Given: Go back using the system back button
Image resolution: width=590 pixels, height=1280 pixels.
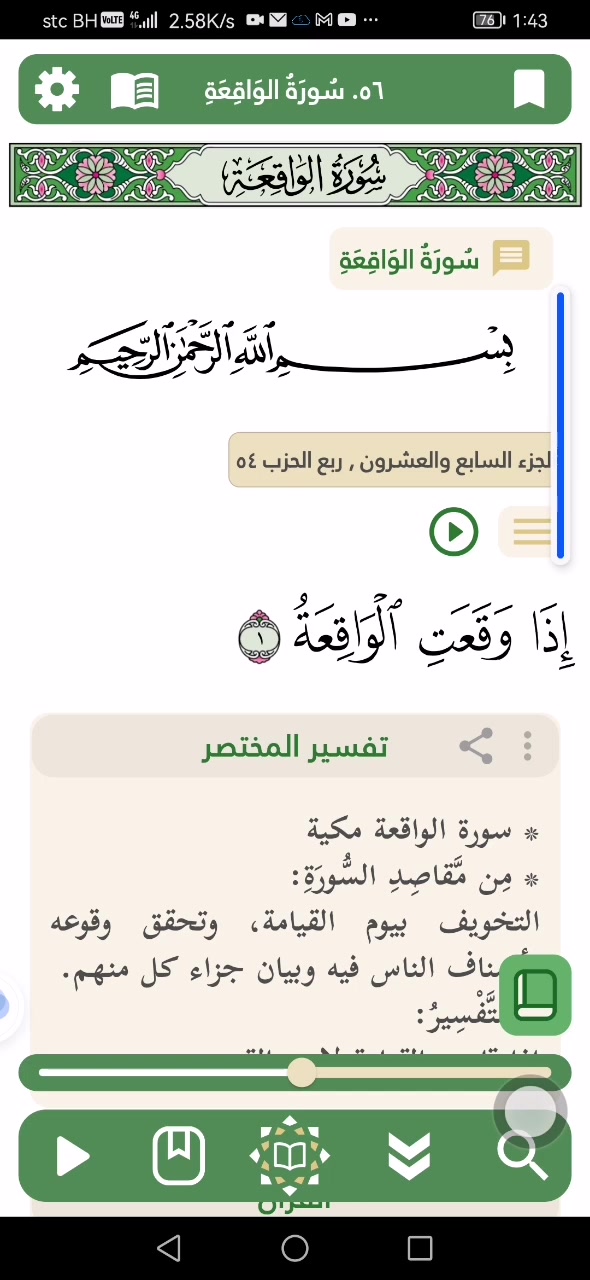Looking at the screenshot, I should point(169,1248).
